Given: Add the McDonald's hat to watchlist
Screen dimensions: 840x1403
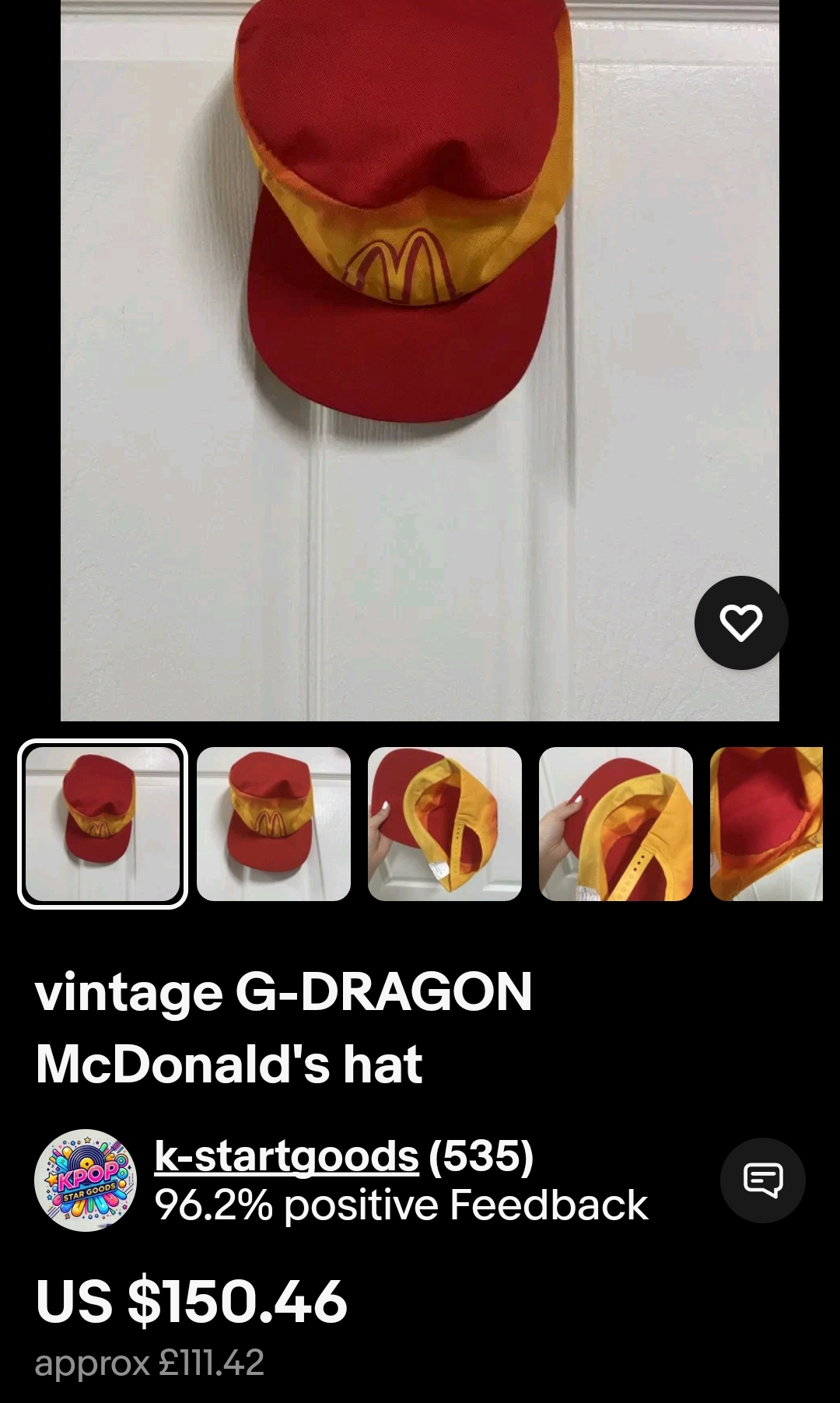Looking at the screenshot, I should click(x=740, y=623).
